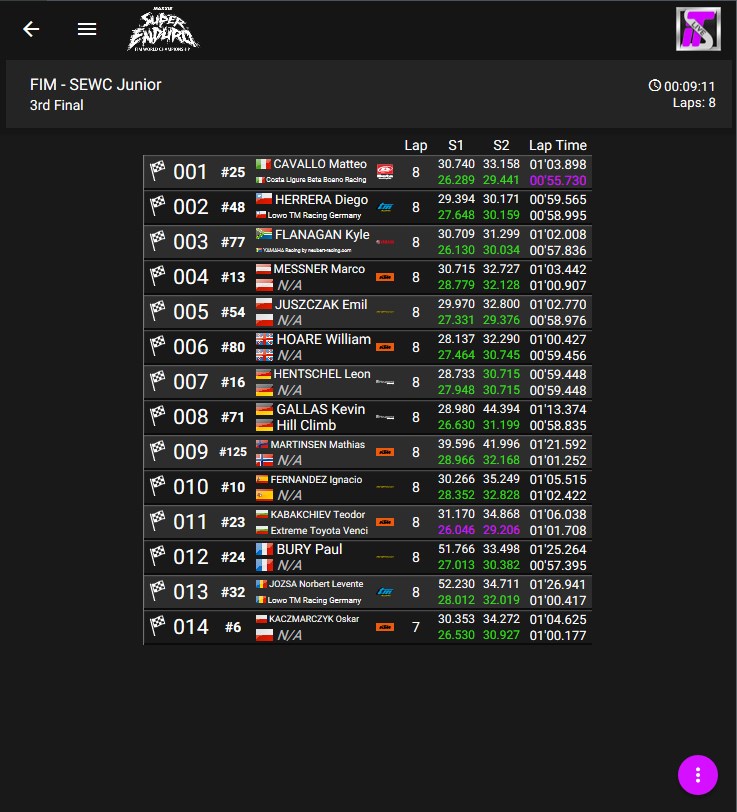
Task: View MESSNER Marco's lap details
Action: 367,277
